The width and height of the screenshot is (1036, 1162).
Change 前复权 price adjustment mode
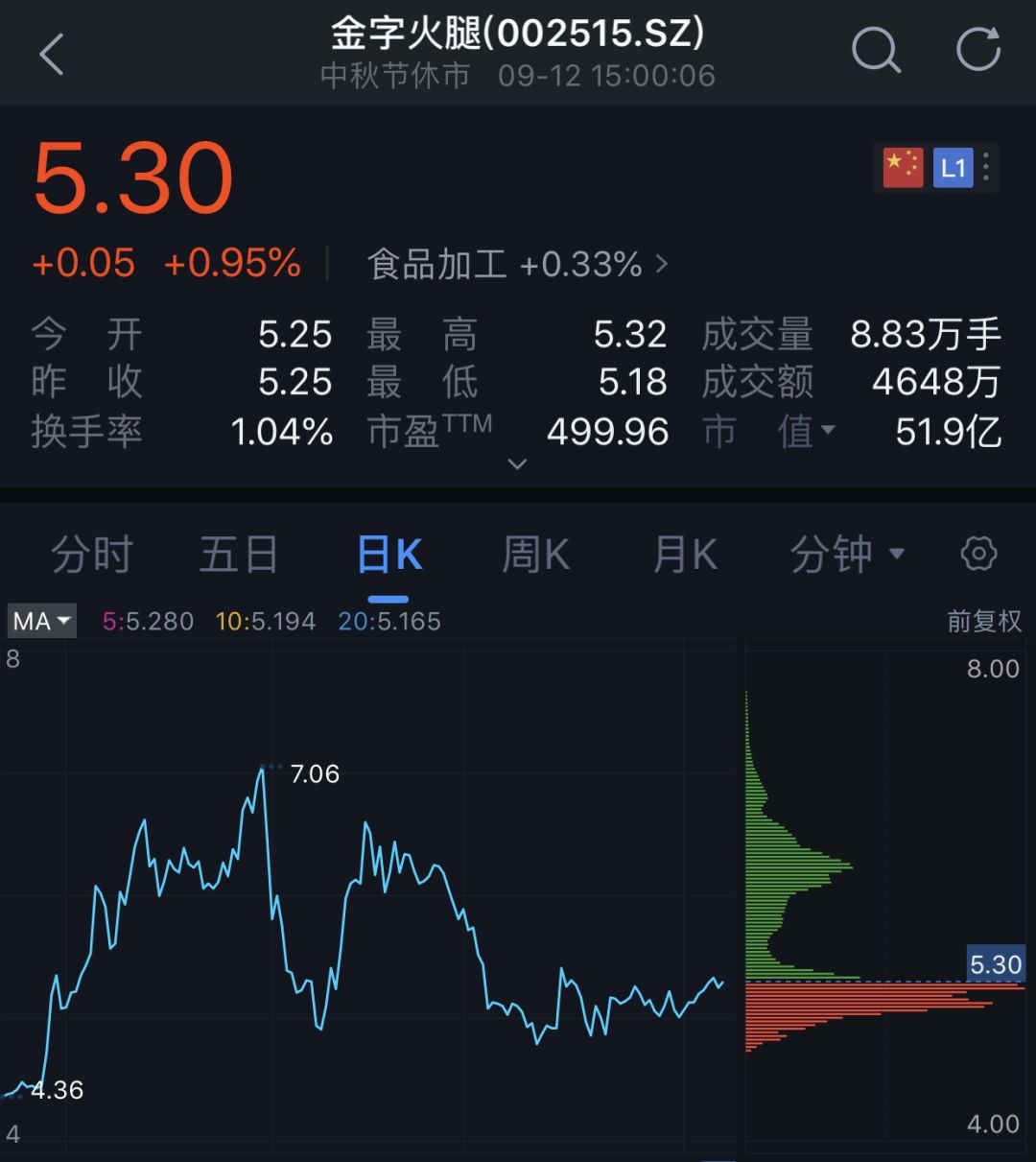point(984,621)
